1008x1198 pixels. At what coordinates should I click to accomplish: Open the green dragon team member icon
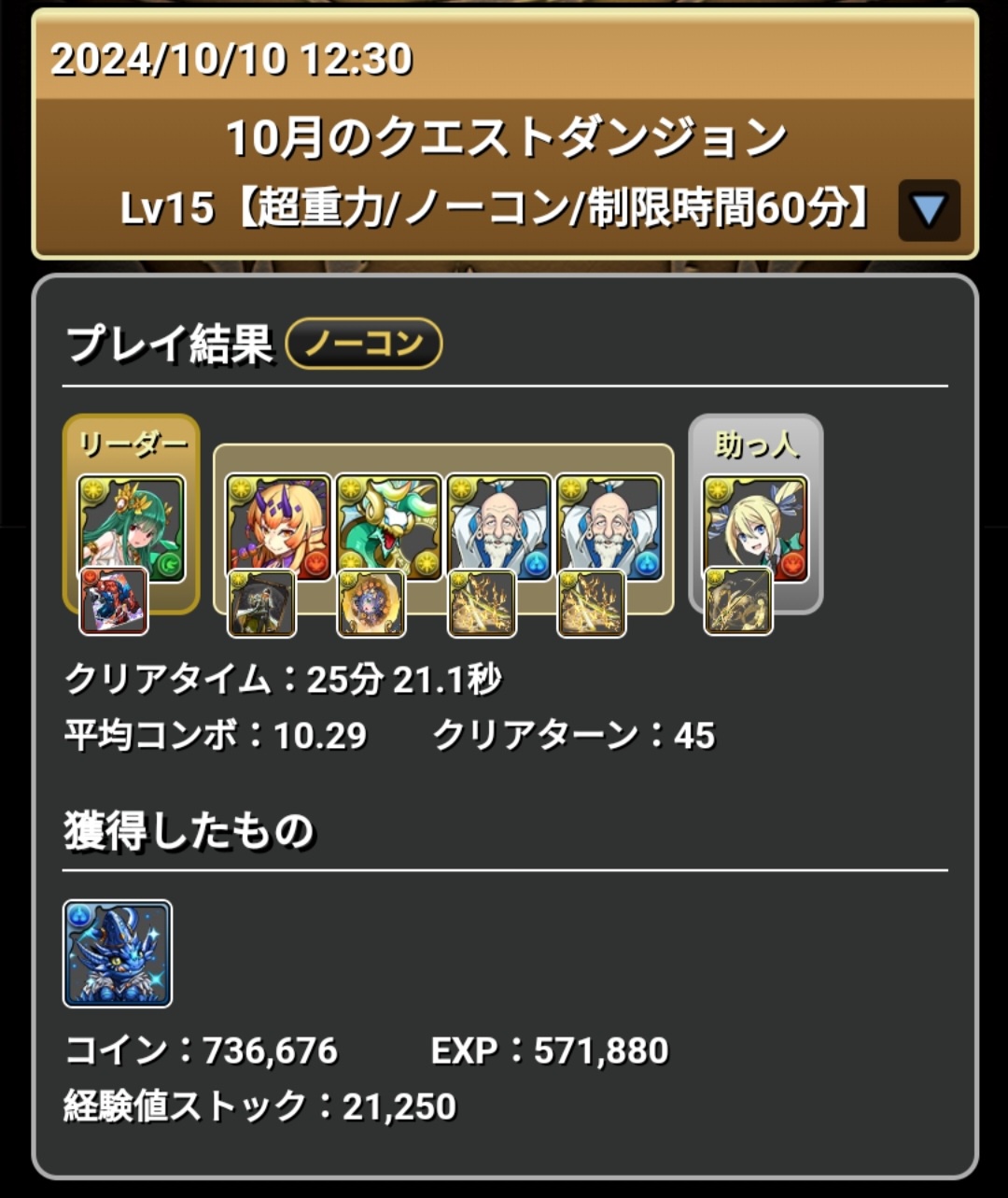(388, 529)
